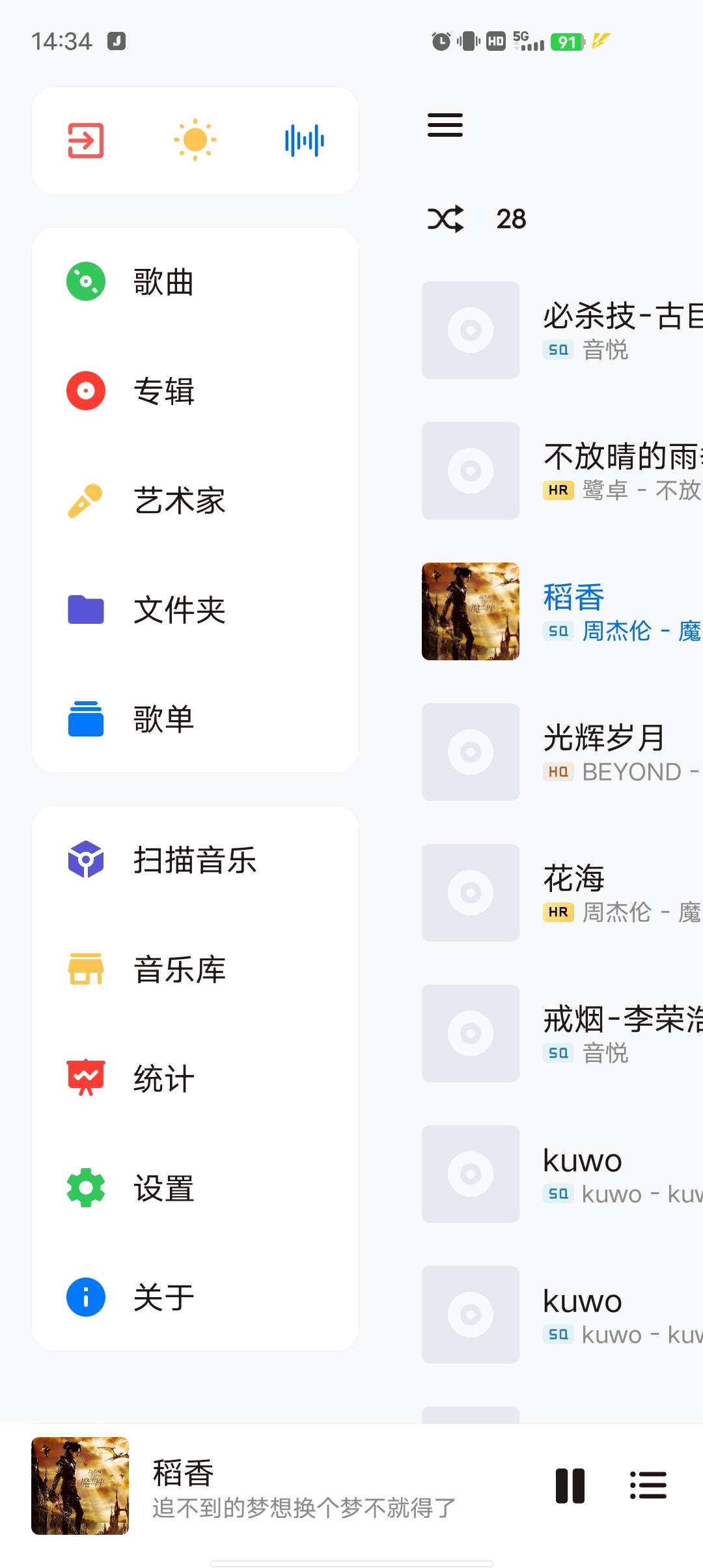The image size is (703, 1568).
Task: Browse 文件夹 folders
Action: (179, 610)
